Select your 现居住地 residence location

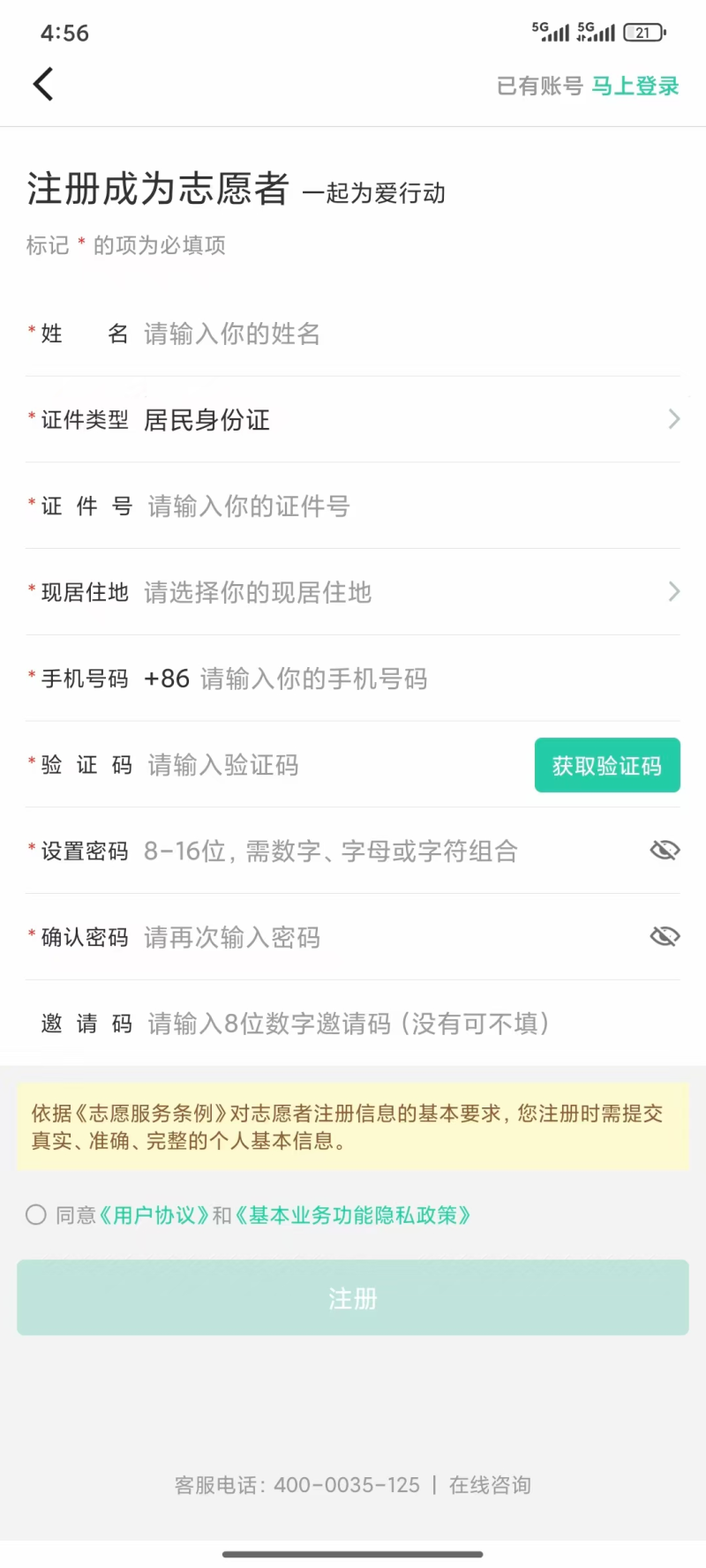pyautogui.click(x=397, y=592)
